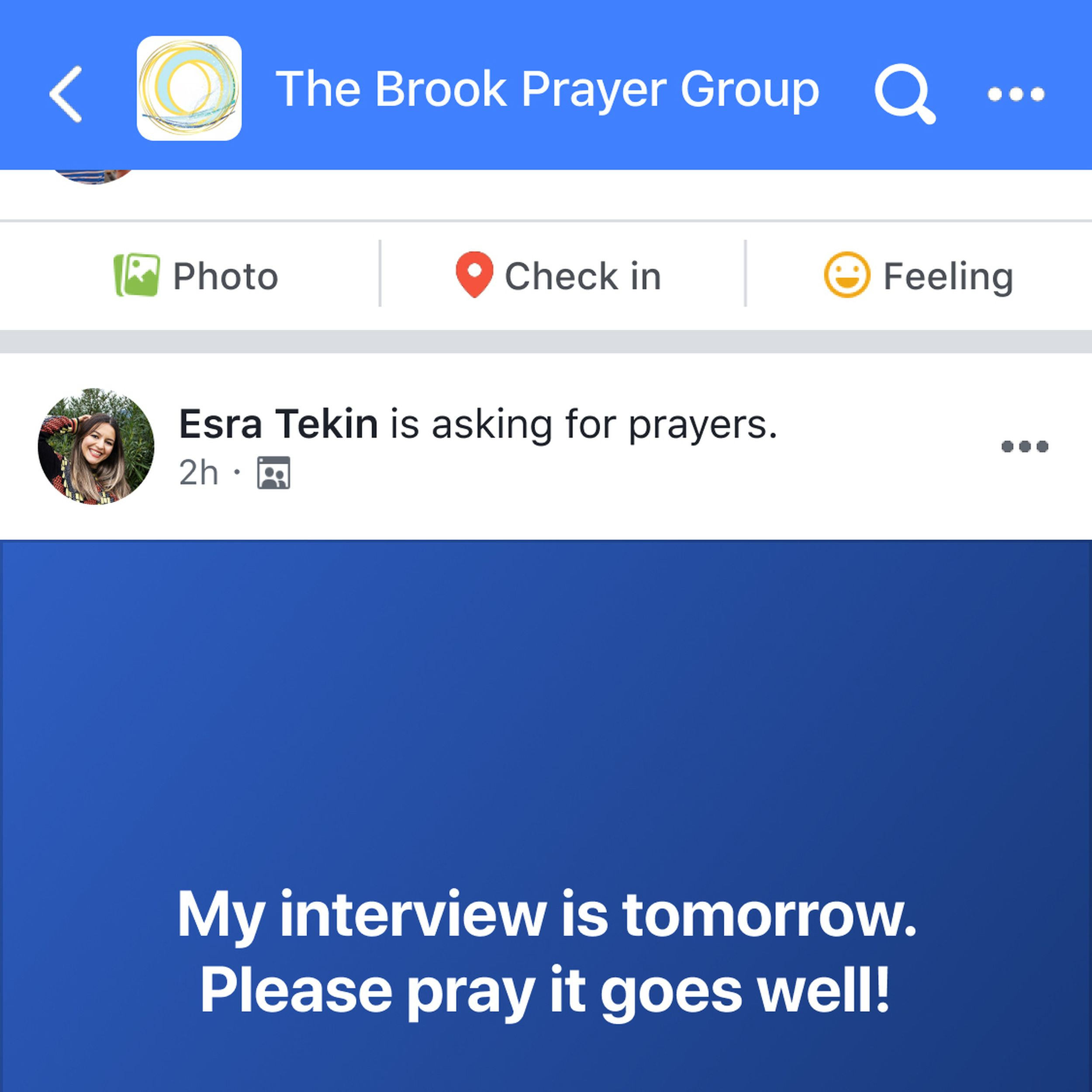This screenshot has width=1092, height=1092.
Task: Select the Feeling option for a post
Action: pos(919,276)
